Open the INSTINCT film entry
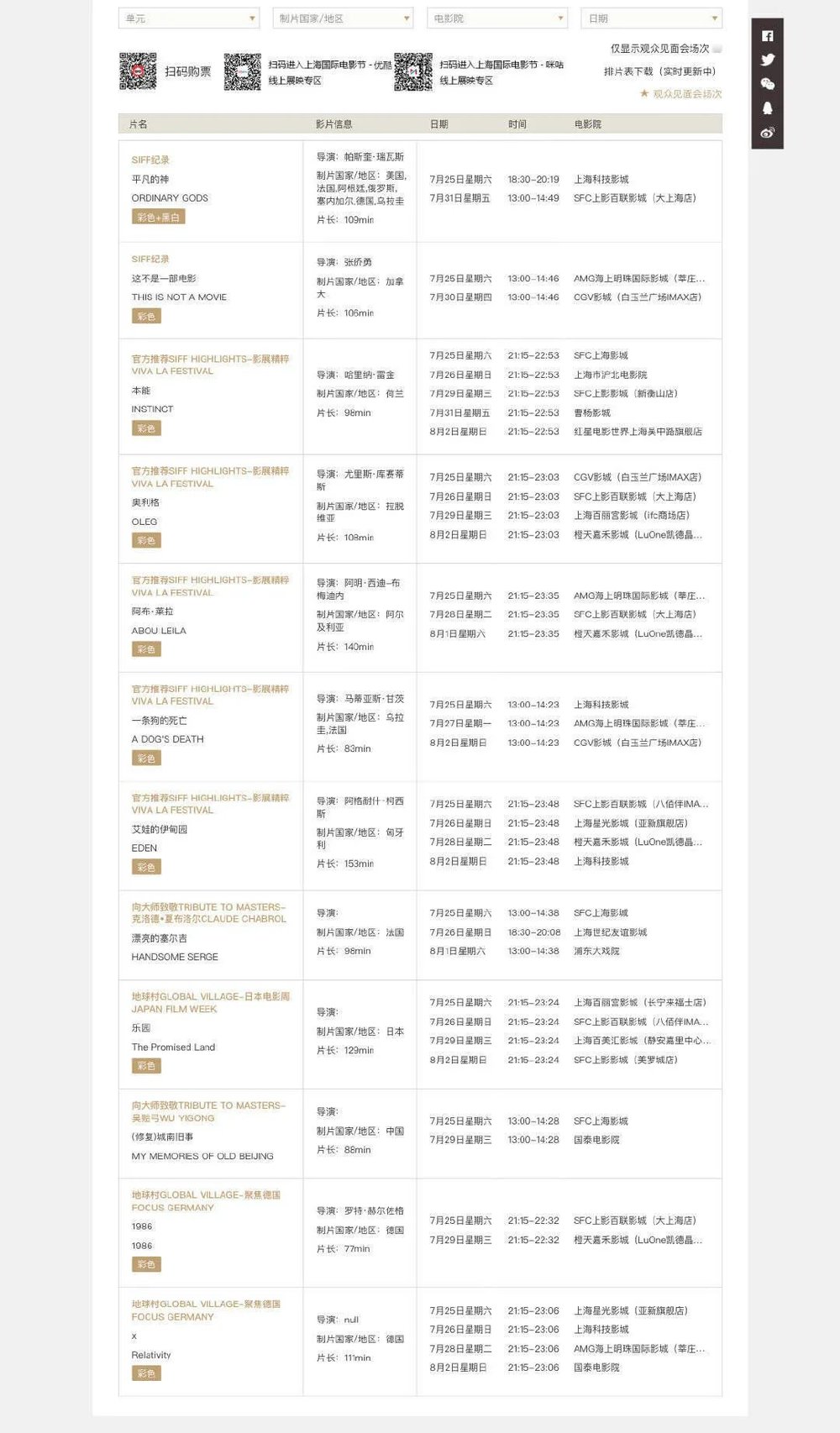840x1433 pixels. (x=152, y=409)
